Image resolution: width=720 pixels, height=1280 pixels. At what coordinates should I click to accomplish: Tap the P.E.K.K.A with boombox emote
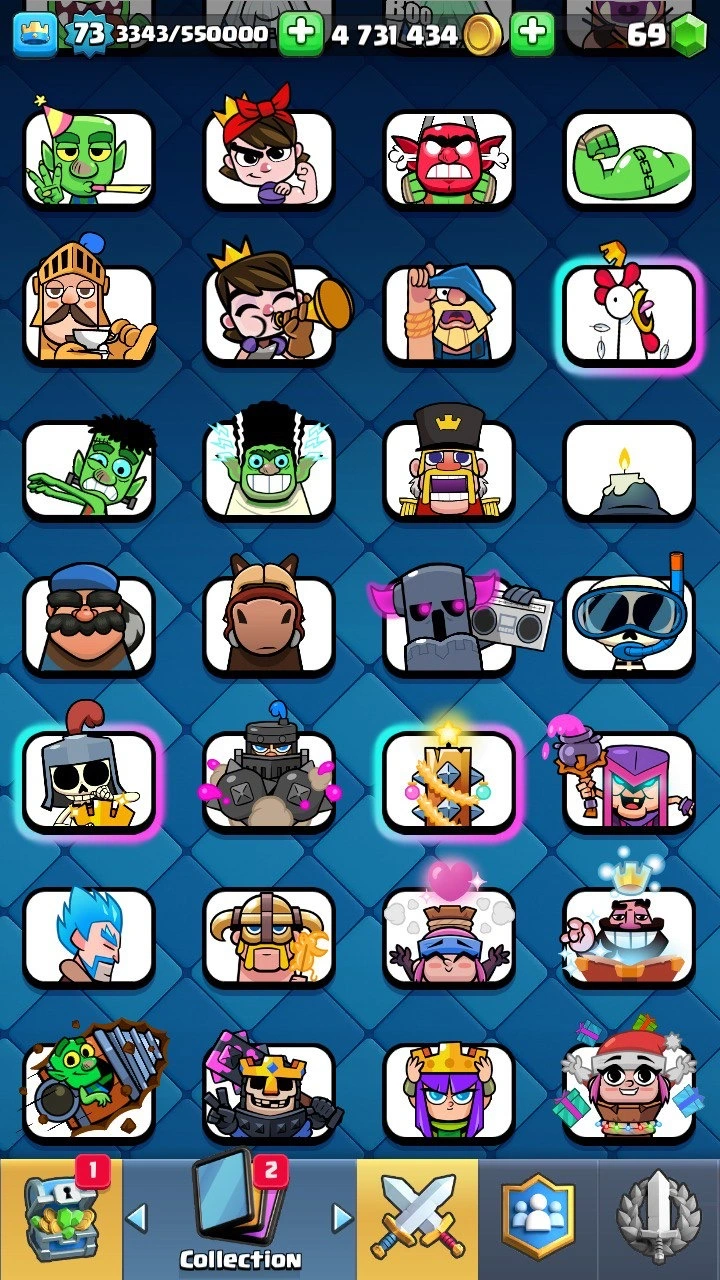click(x=448, y=625)
